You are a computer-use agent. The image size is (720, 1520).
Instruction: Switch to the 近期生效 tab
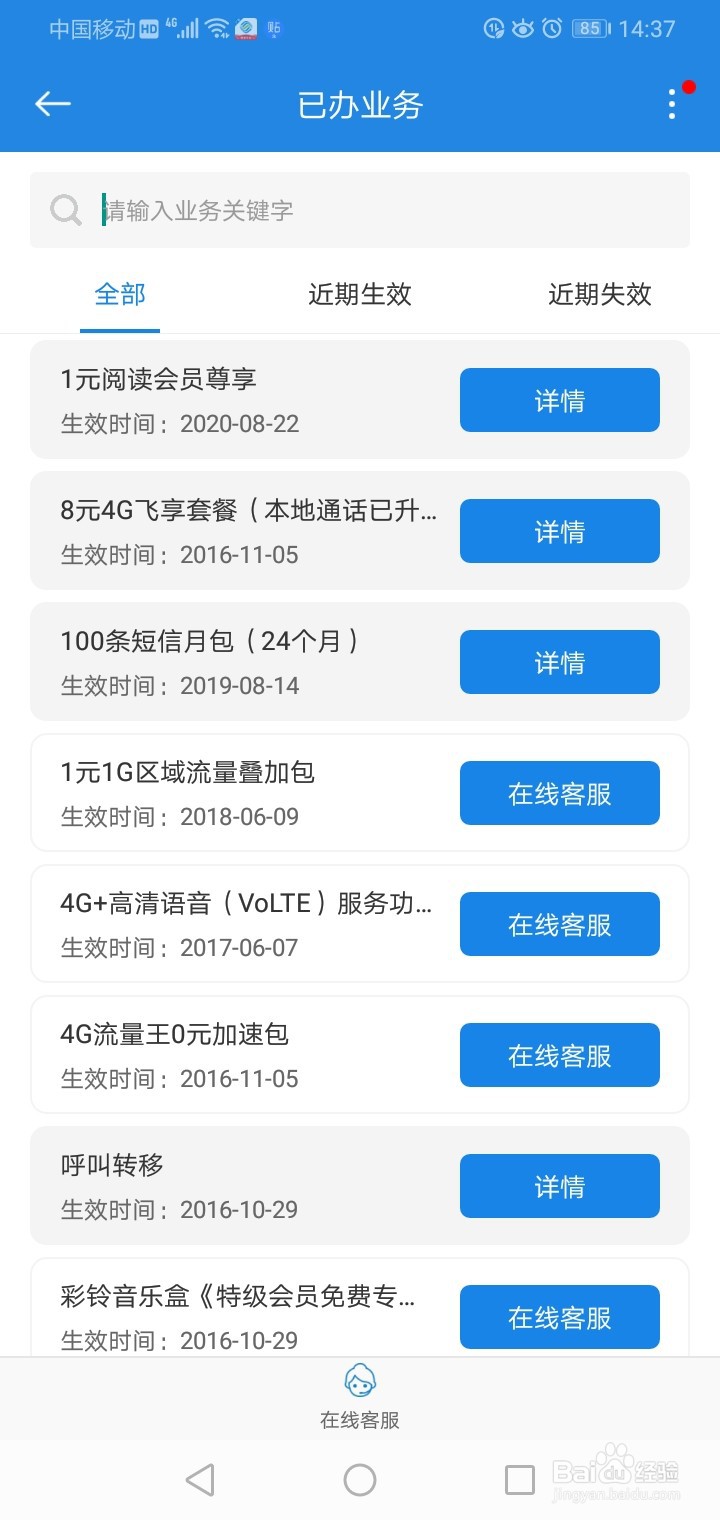(x=360, y=294)
